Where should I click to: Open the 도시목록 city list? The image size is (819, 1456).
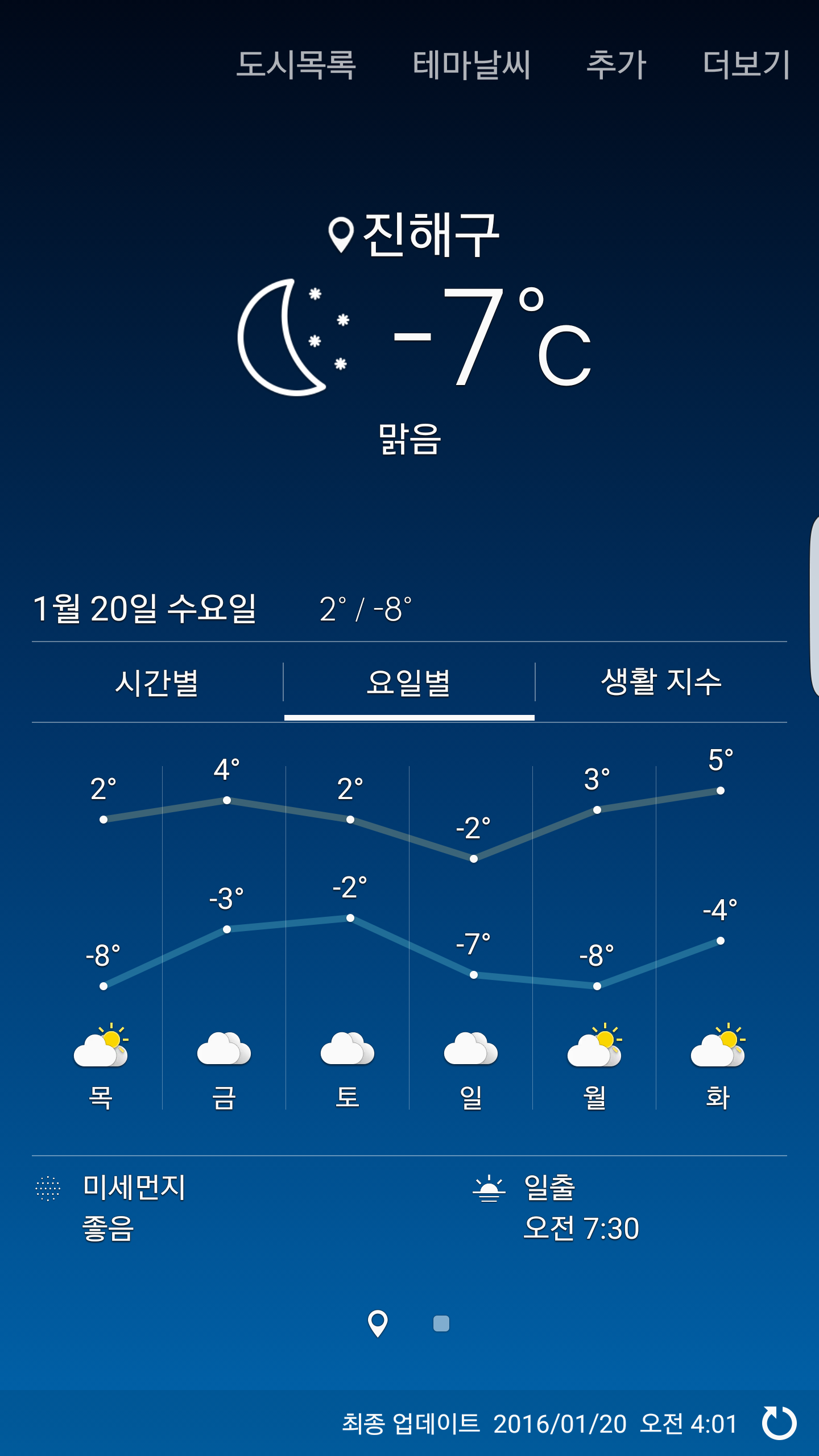coord(296,64)
